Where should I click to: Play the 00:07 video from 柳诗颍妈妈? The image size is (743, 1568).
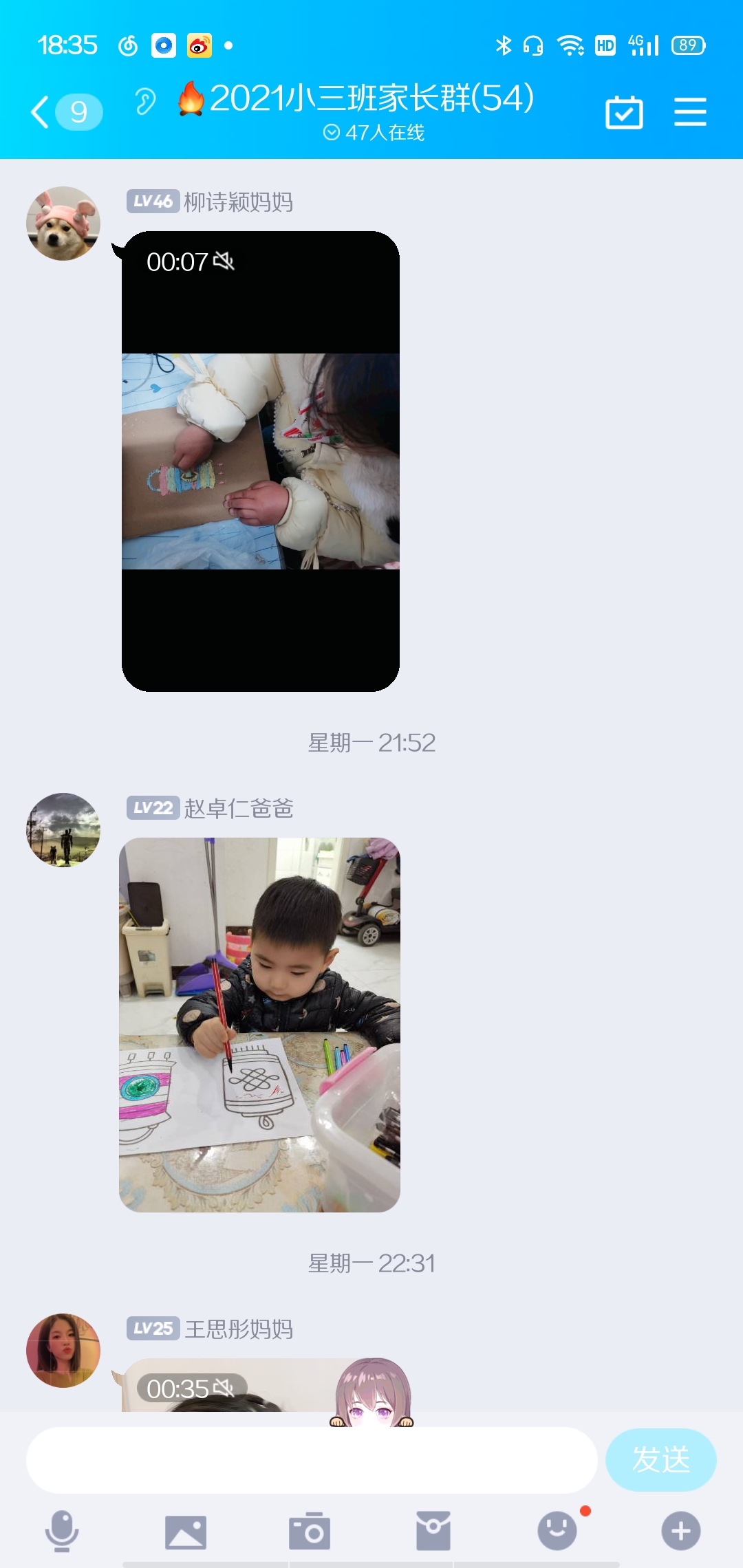coord(261,461)
